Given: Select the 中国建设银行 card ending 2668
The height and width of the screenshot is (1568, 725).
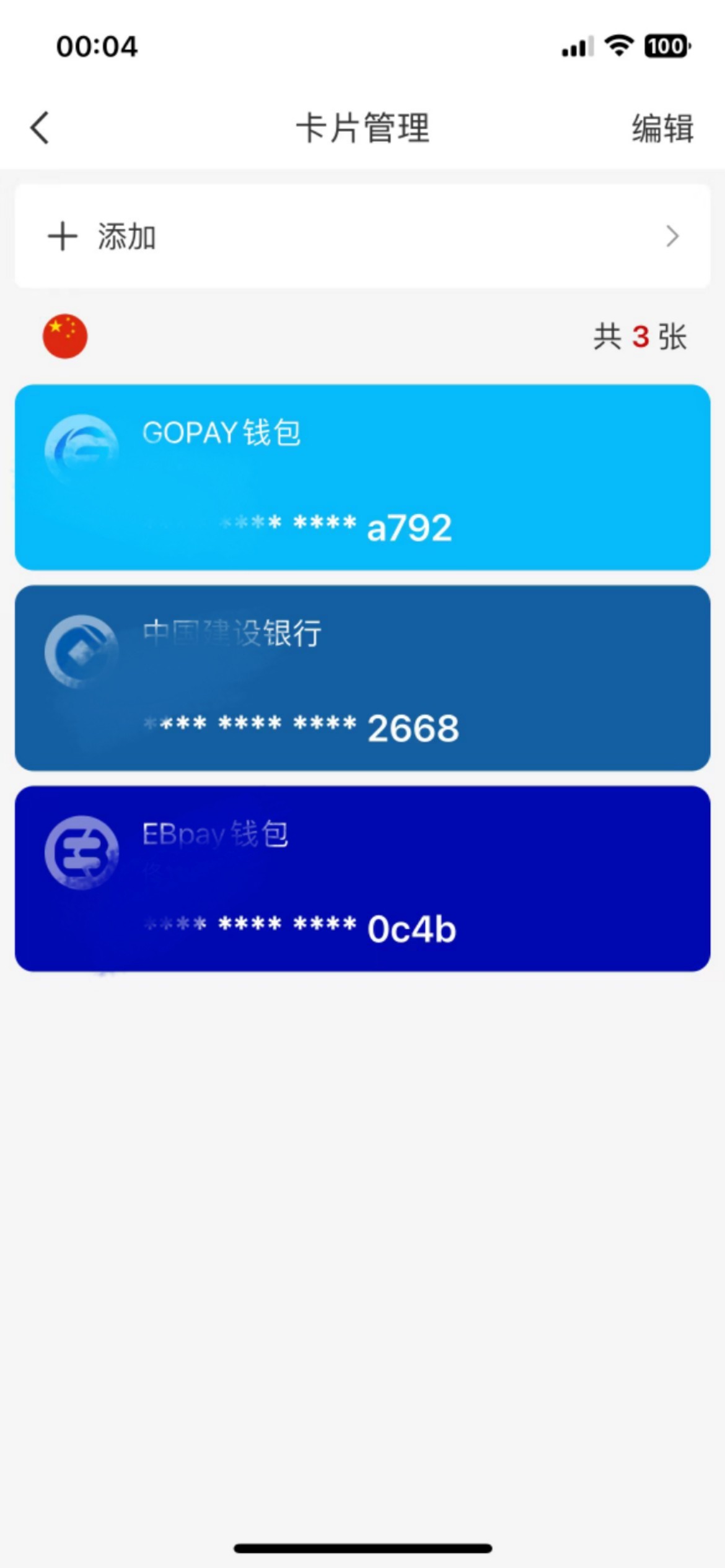Looking at the screenshot, I should [362, 678].
